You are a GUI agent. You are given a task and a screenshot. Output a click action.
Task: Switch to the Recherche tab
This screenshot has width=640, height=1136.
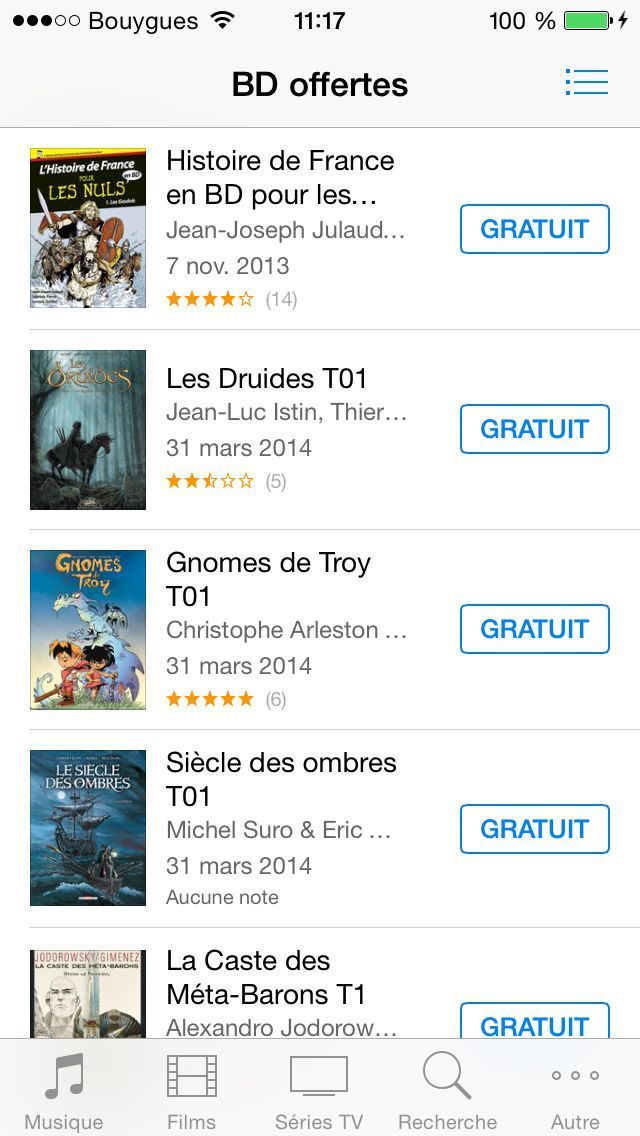click(x=447, y=1092)
